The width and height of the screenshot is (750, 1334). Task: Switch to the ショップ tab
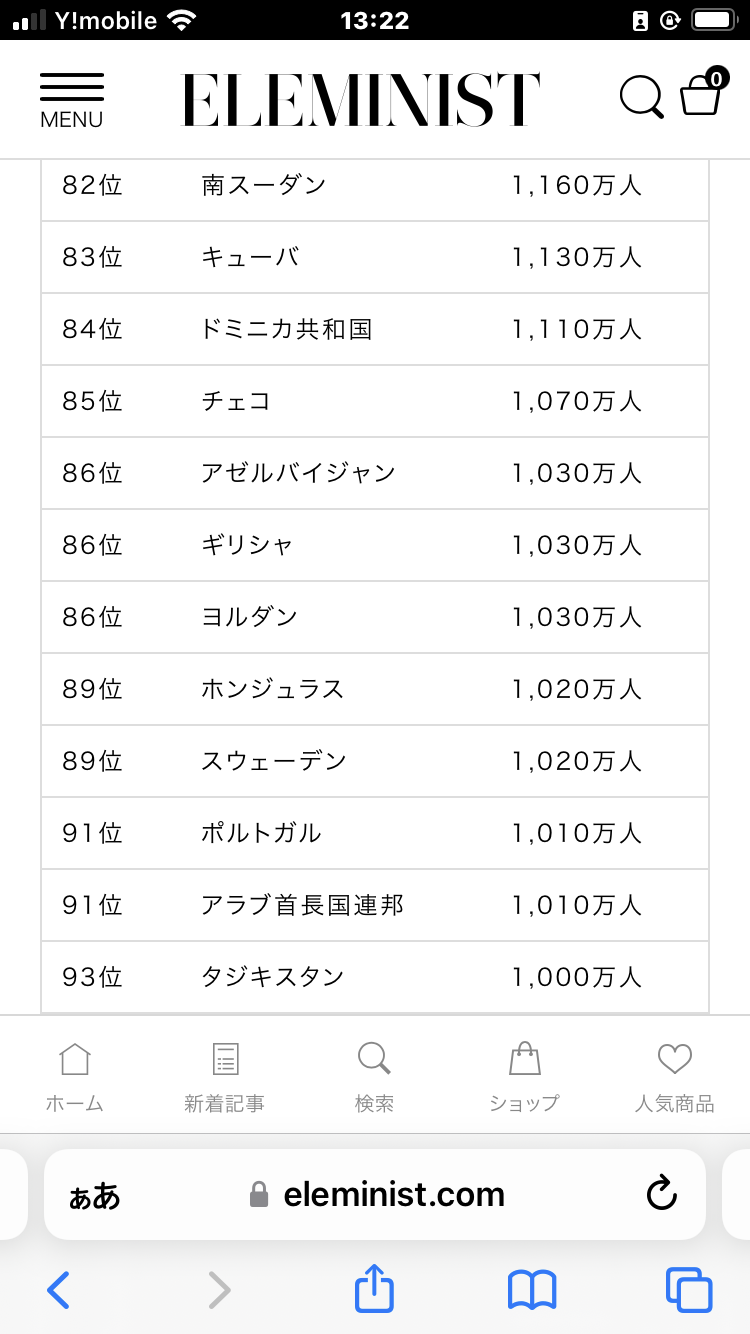[x=524, y=1077]
